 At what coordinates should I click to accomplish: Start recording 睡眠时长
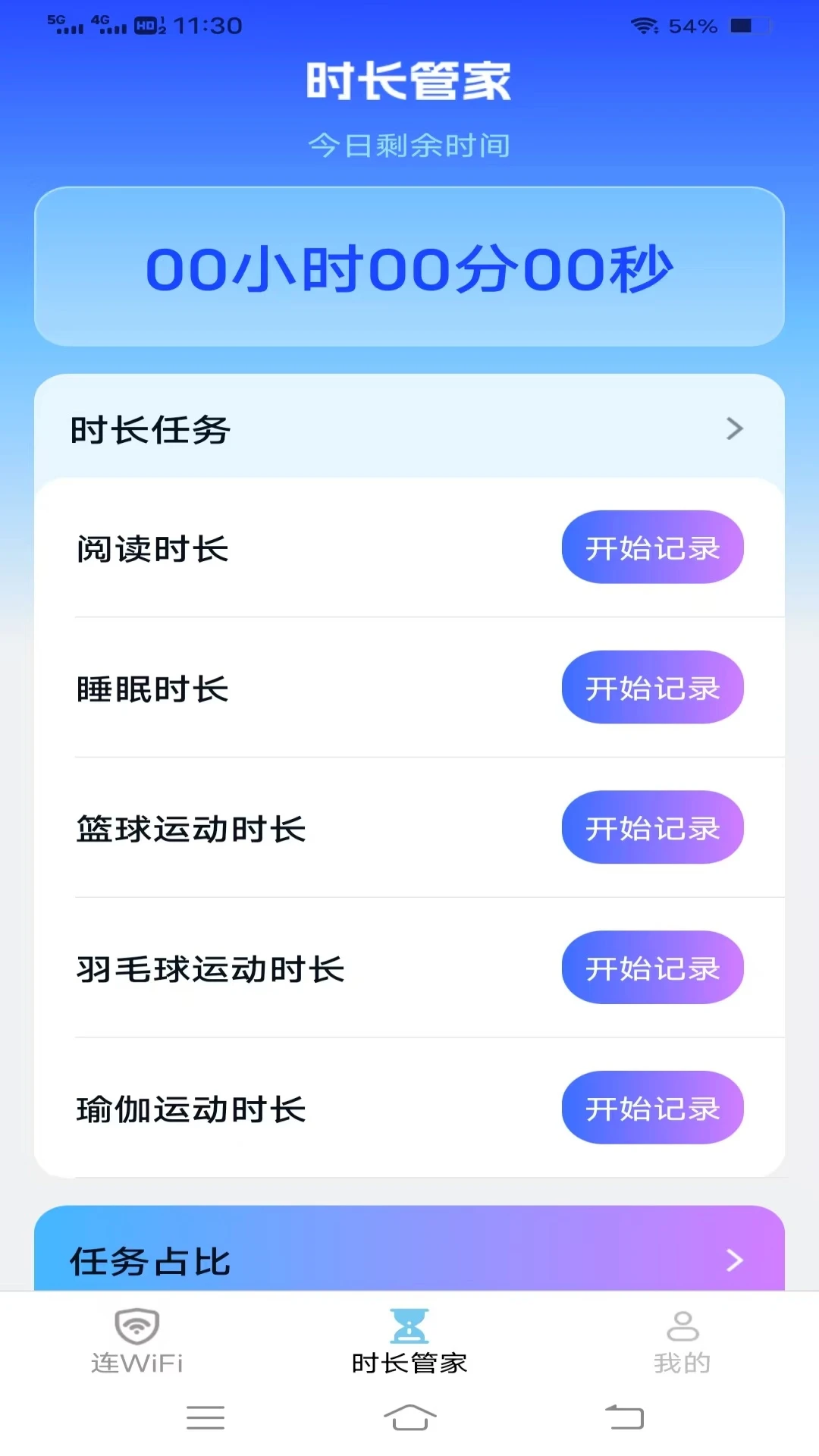coord(651,688)
